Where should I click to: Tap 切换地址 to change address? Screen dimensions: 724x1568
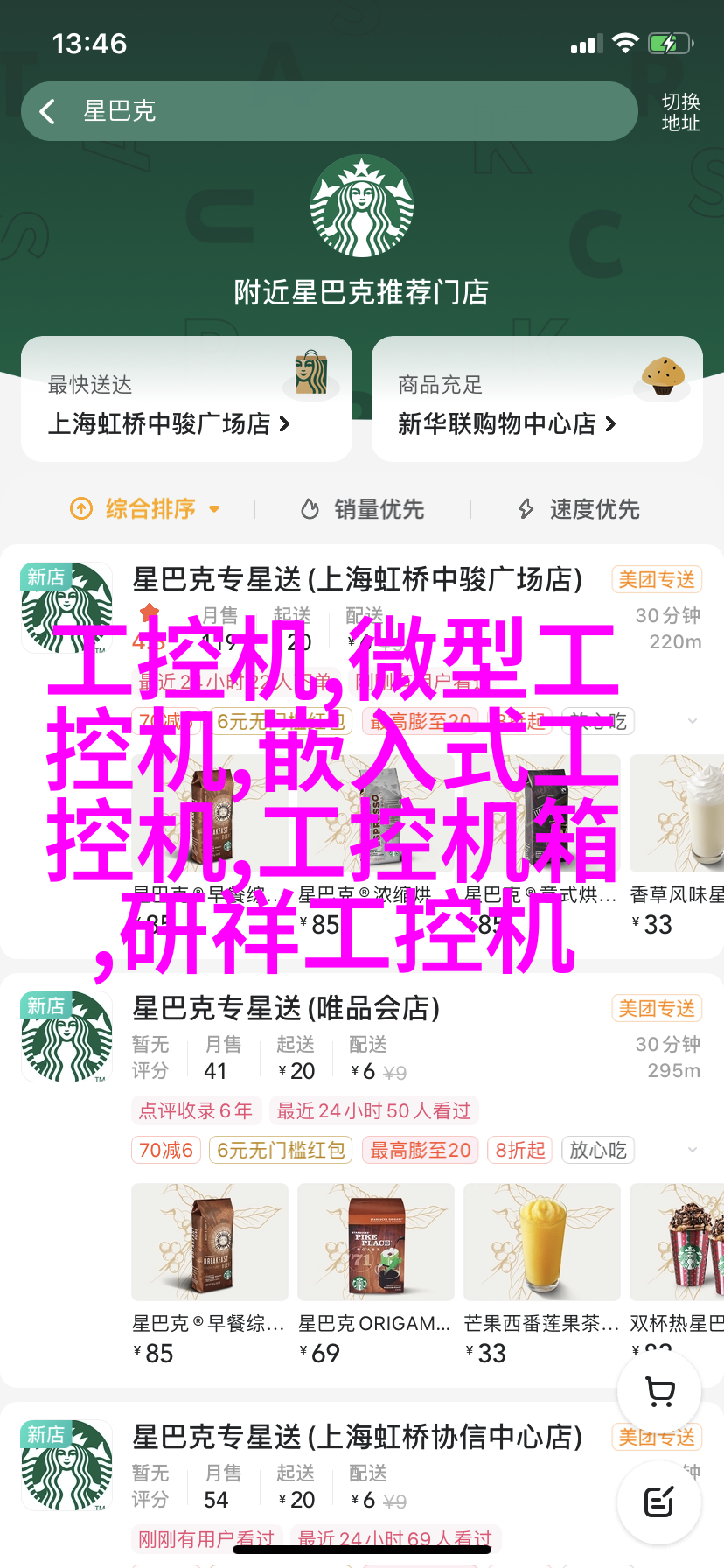click(680, 112)
